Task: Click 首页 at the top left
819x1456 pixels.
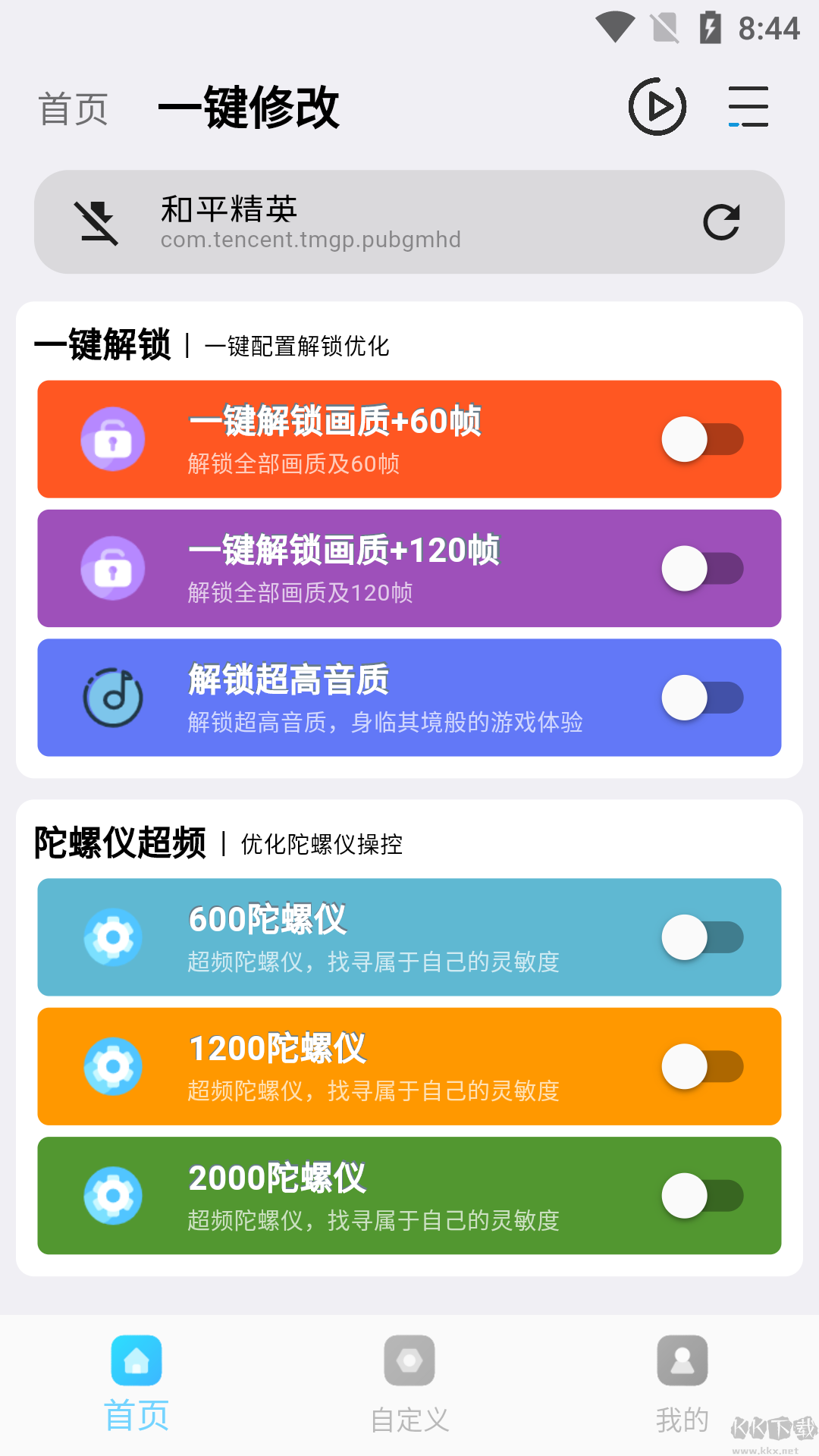Action: [x=74, y=108]
